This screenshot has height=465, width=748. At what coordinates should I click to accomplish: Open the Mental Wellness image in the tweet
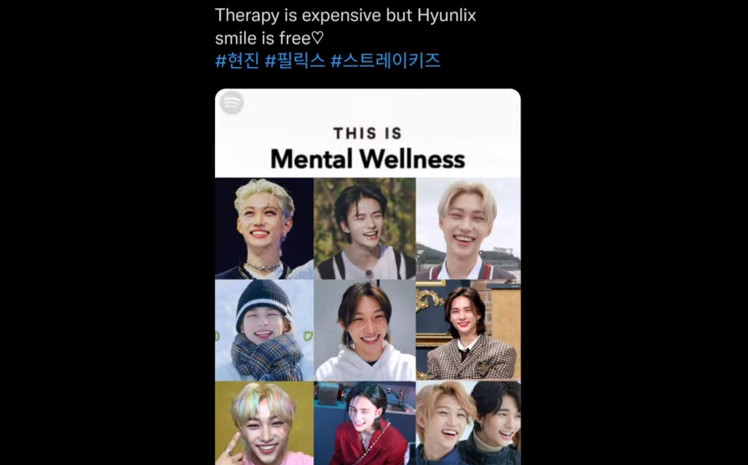pos(367,290)
